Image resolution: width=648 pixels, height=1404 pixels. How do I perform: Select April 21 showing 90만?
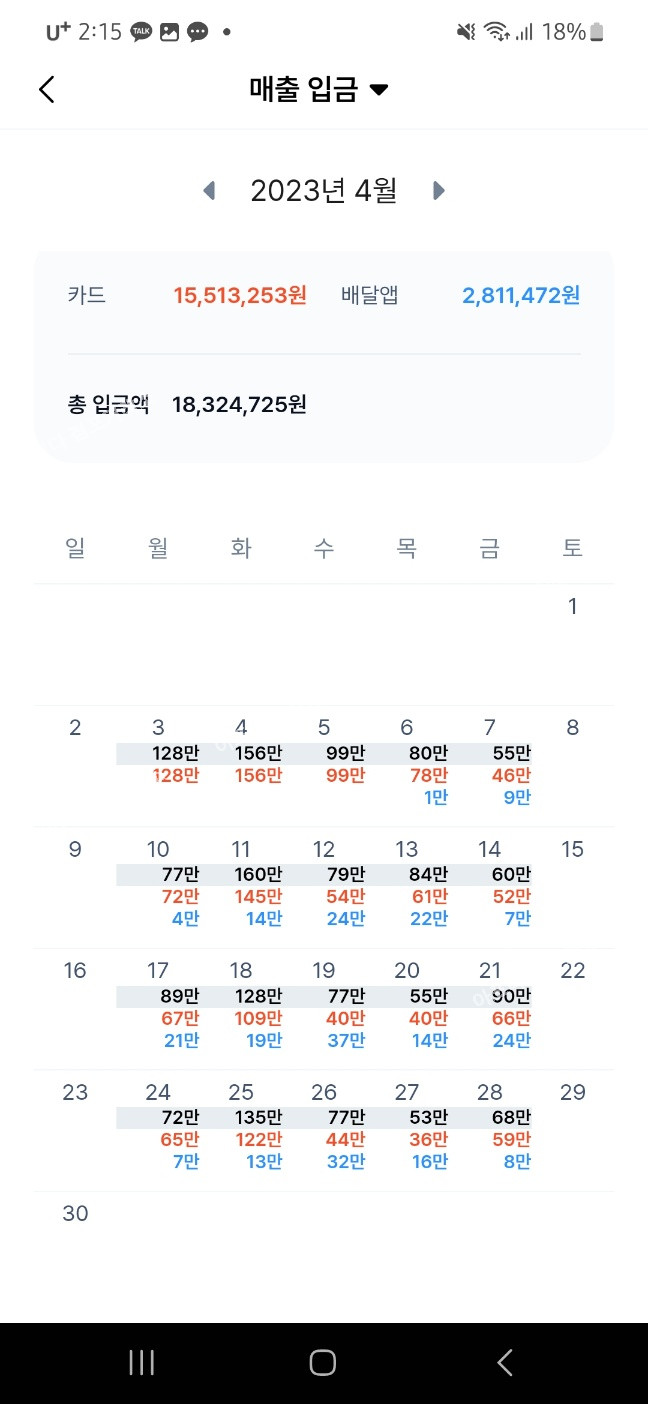(490, 1007)
